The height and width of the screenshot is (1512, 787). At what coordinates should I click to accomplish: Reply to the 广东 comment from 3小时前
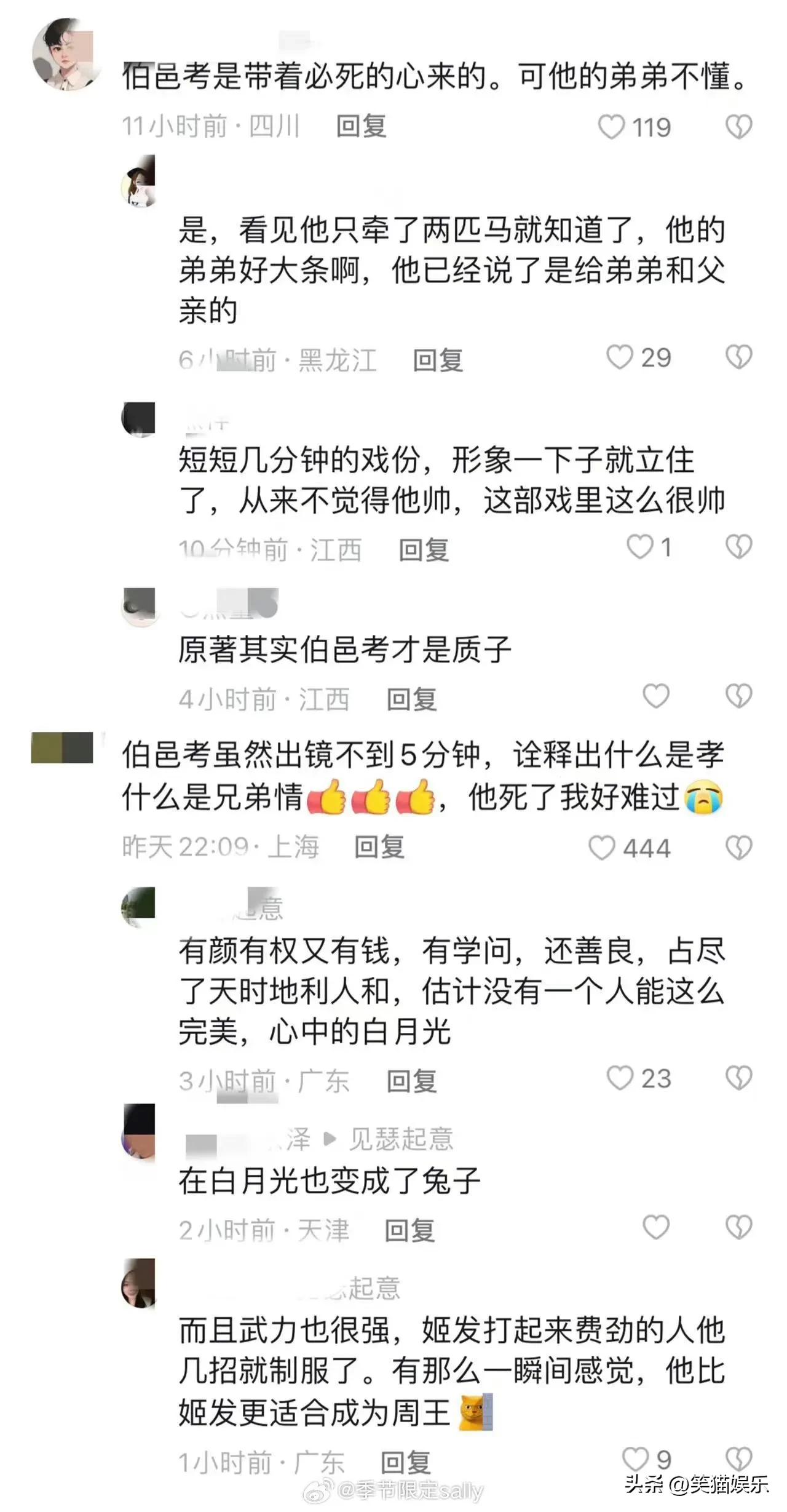(411, 1081)
